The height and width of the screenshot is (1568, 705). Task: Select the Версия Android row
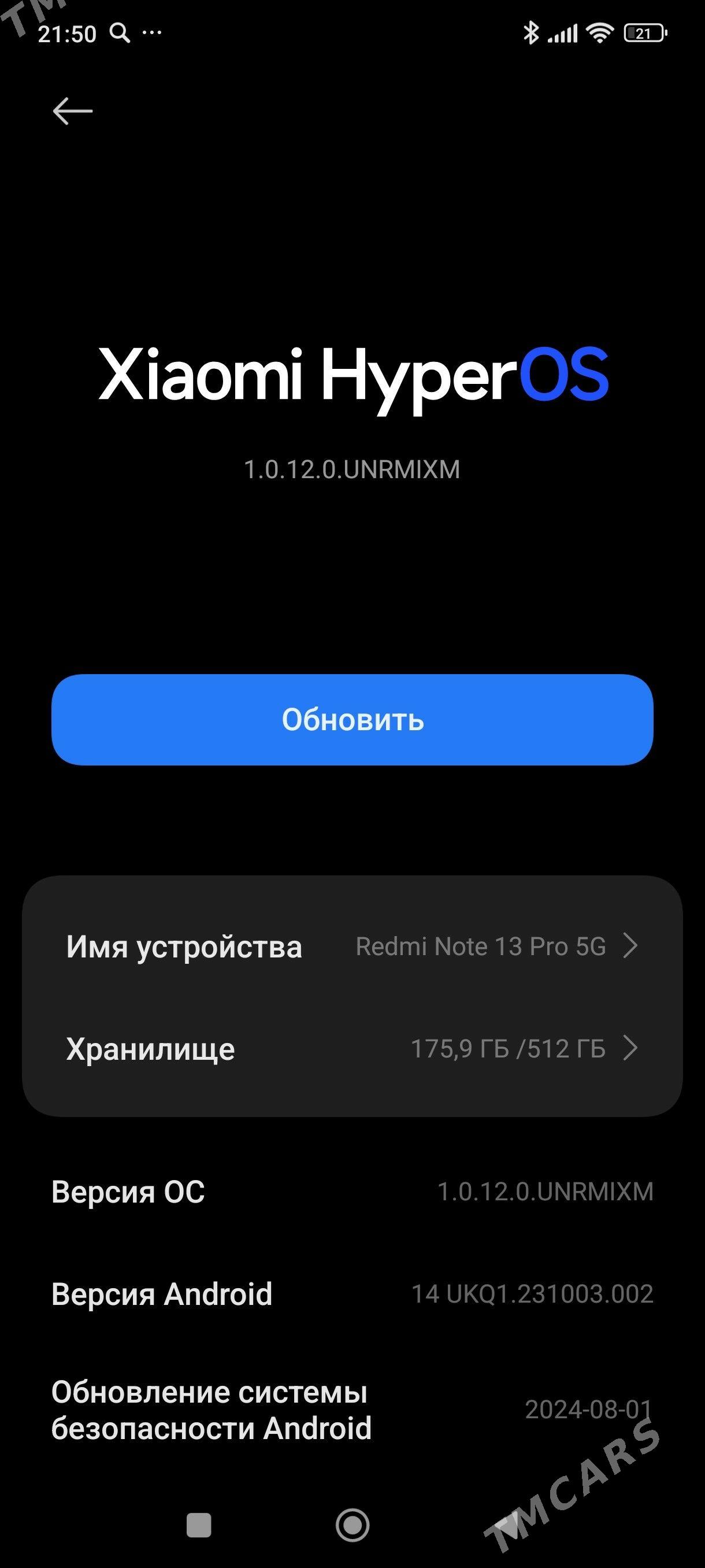[x=352, y=1294]
